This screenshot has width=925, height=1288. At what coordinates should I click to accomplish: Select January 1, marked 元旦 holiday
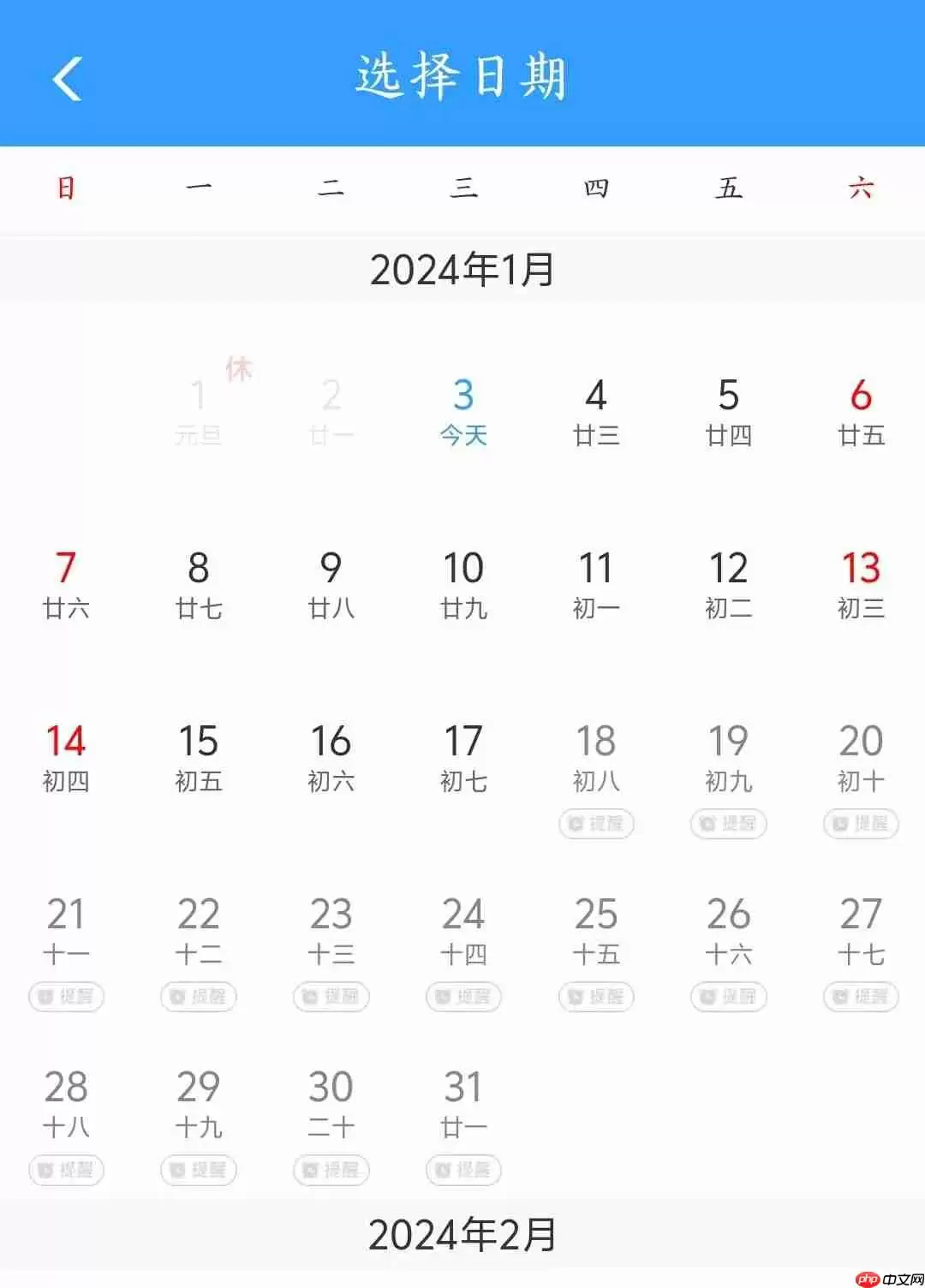click(199, 411)
